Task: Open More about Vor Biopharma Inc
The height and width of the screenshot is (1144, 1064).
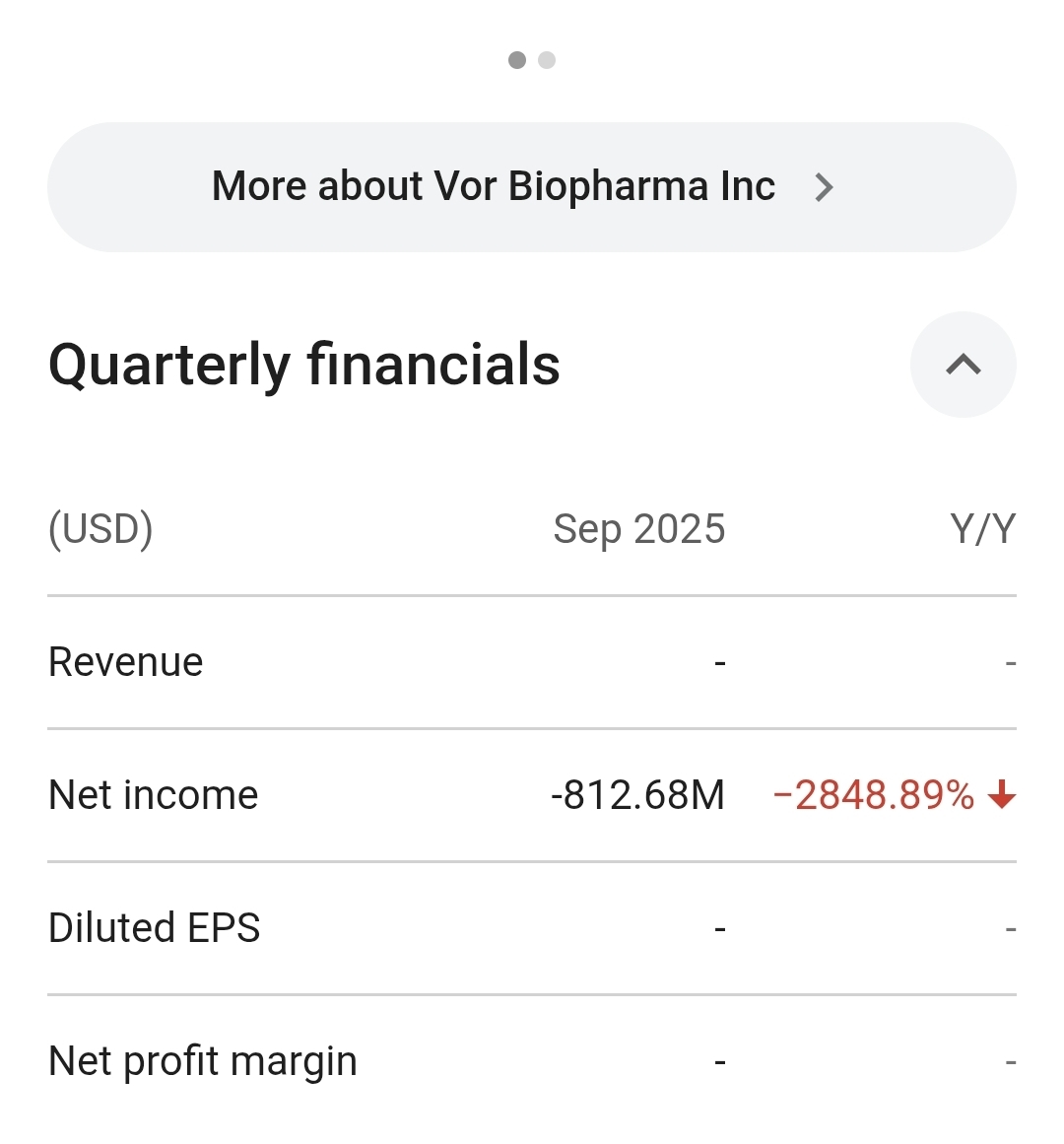Action: (531, 187)
